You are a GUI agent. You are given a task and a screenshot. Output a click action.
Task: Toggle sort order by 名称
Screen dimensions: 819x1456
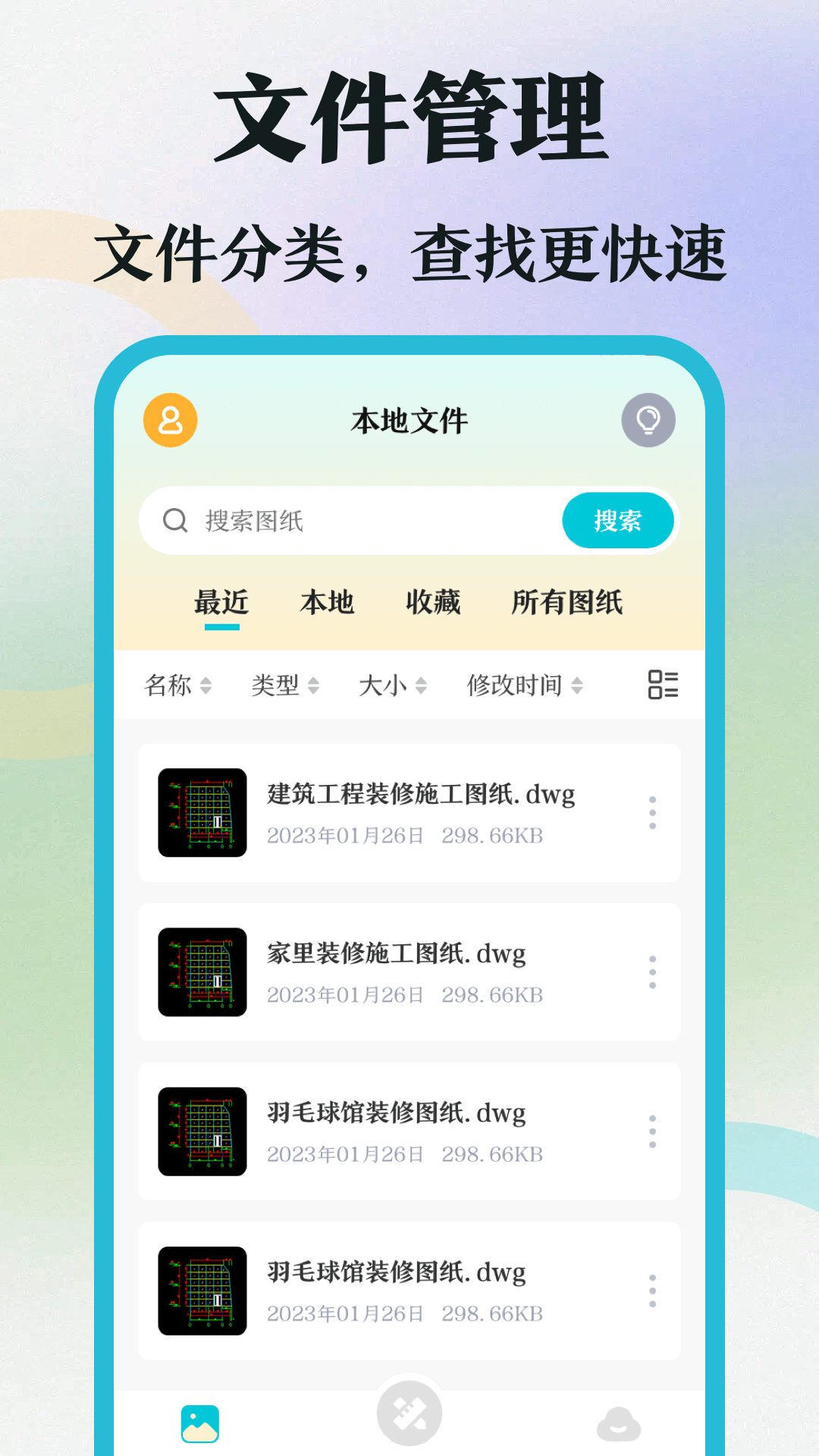(177, 685)
